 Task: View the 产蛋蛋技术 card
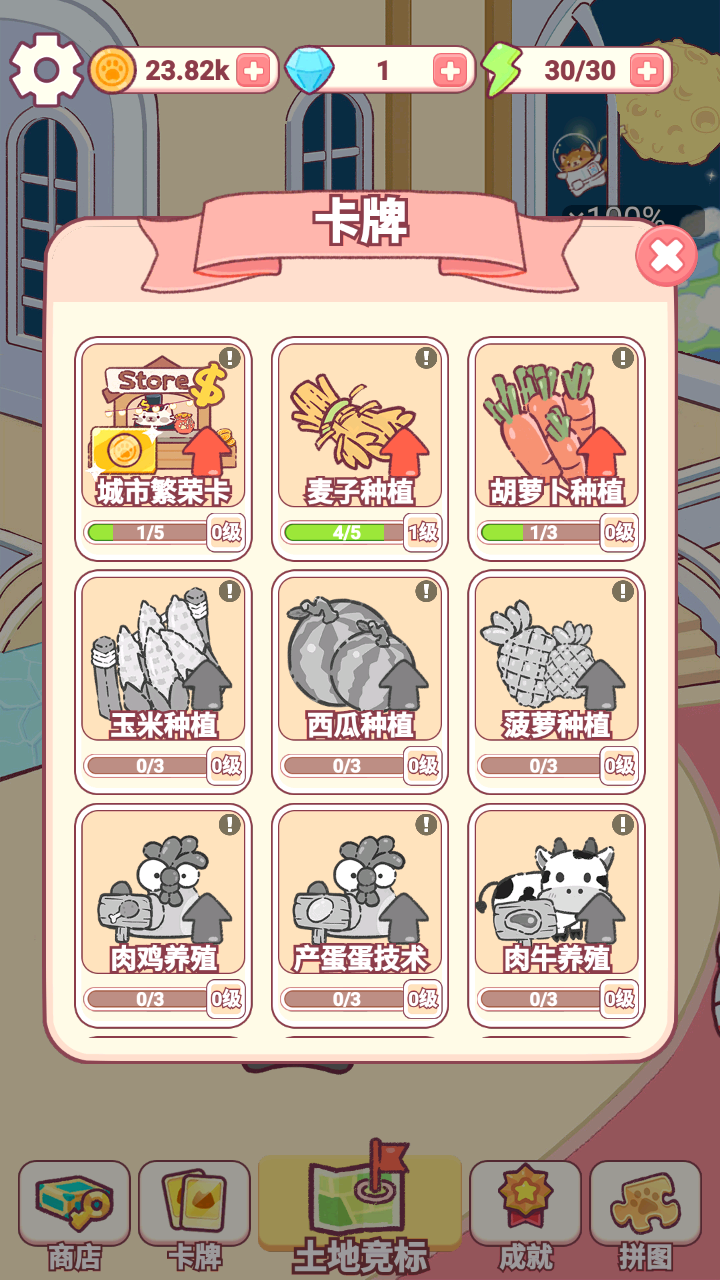click(x=360, y=897)
